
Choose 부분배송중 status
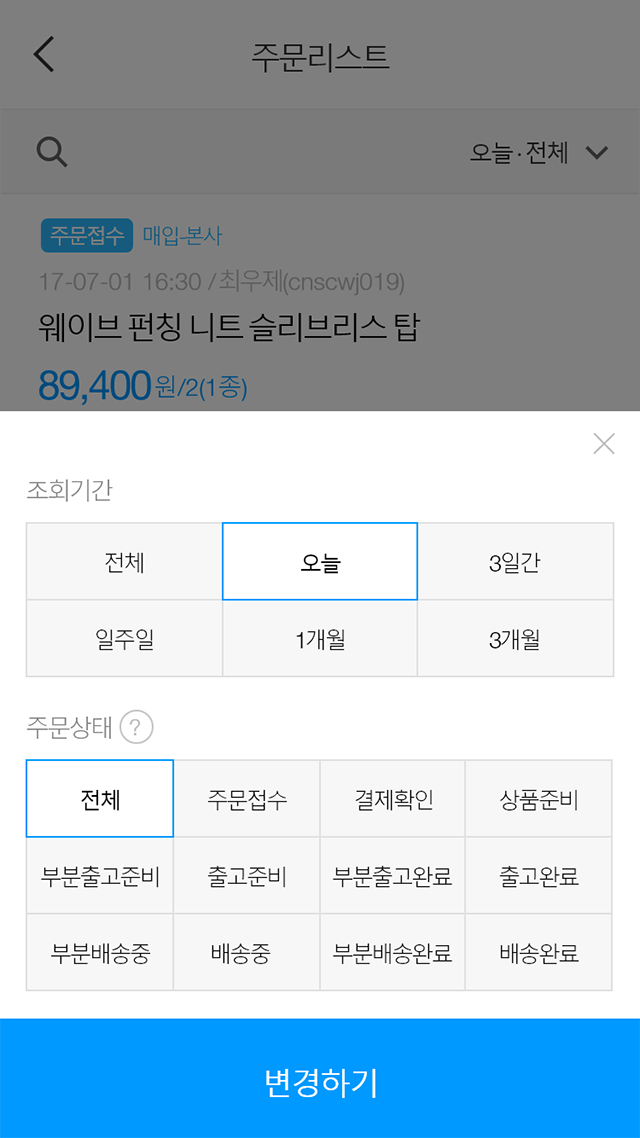100,952
